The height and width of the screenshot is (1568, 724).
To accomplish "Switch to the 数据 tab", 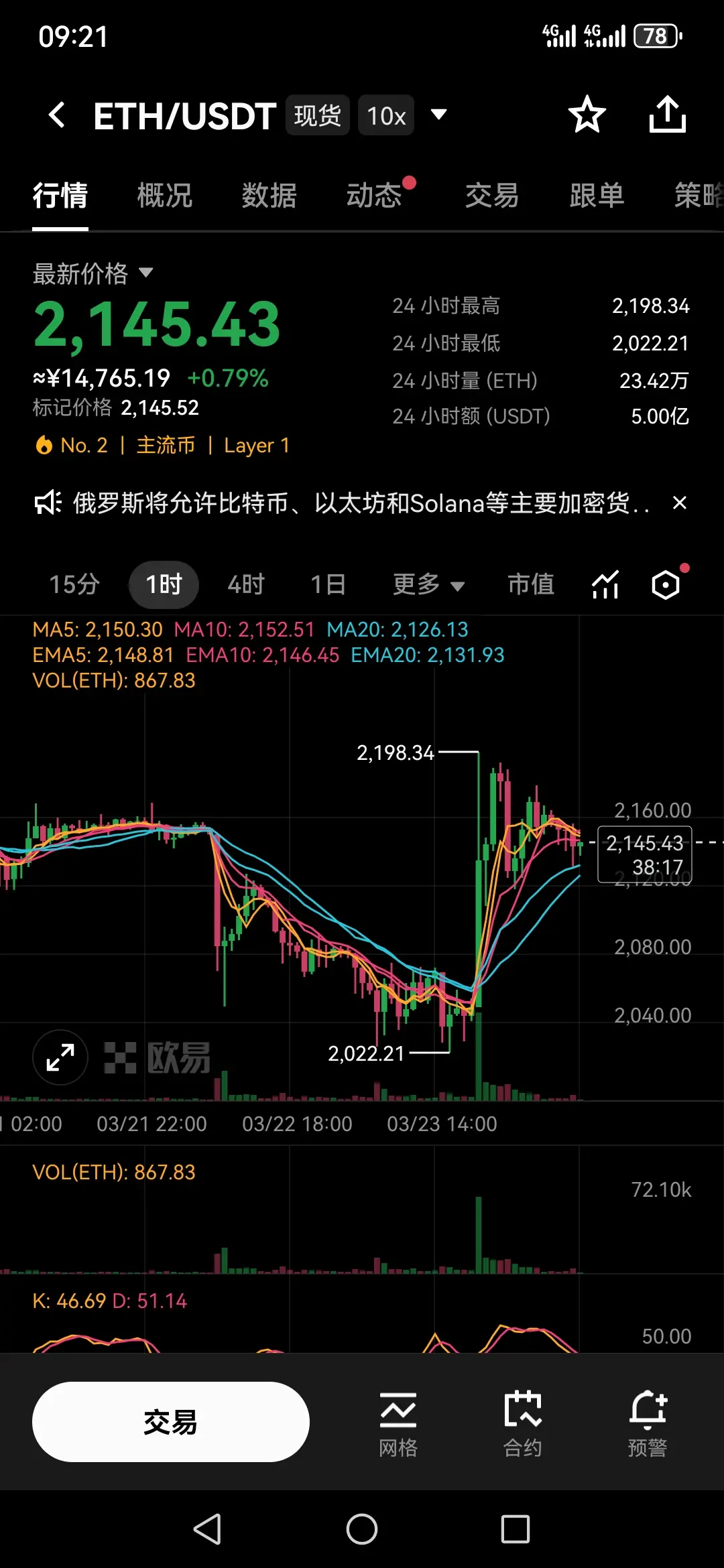I will (268, 195).
